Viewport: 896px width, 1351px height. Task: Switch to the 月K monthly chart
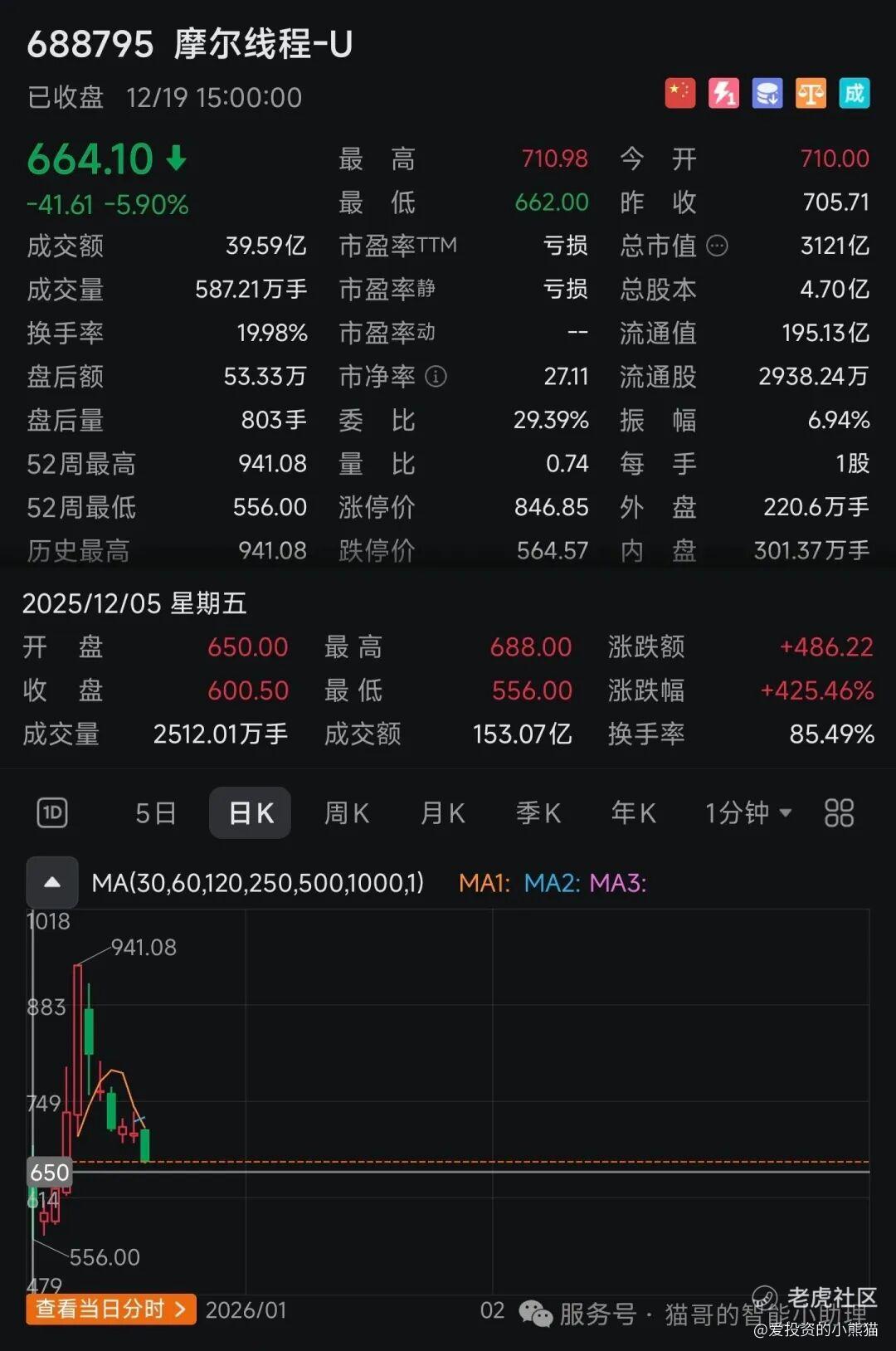coord(443,813)
